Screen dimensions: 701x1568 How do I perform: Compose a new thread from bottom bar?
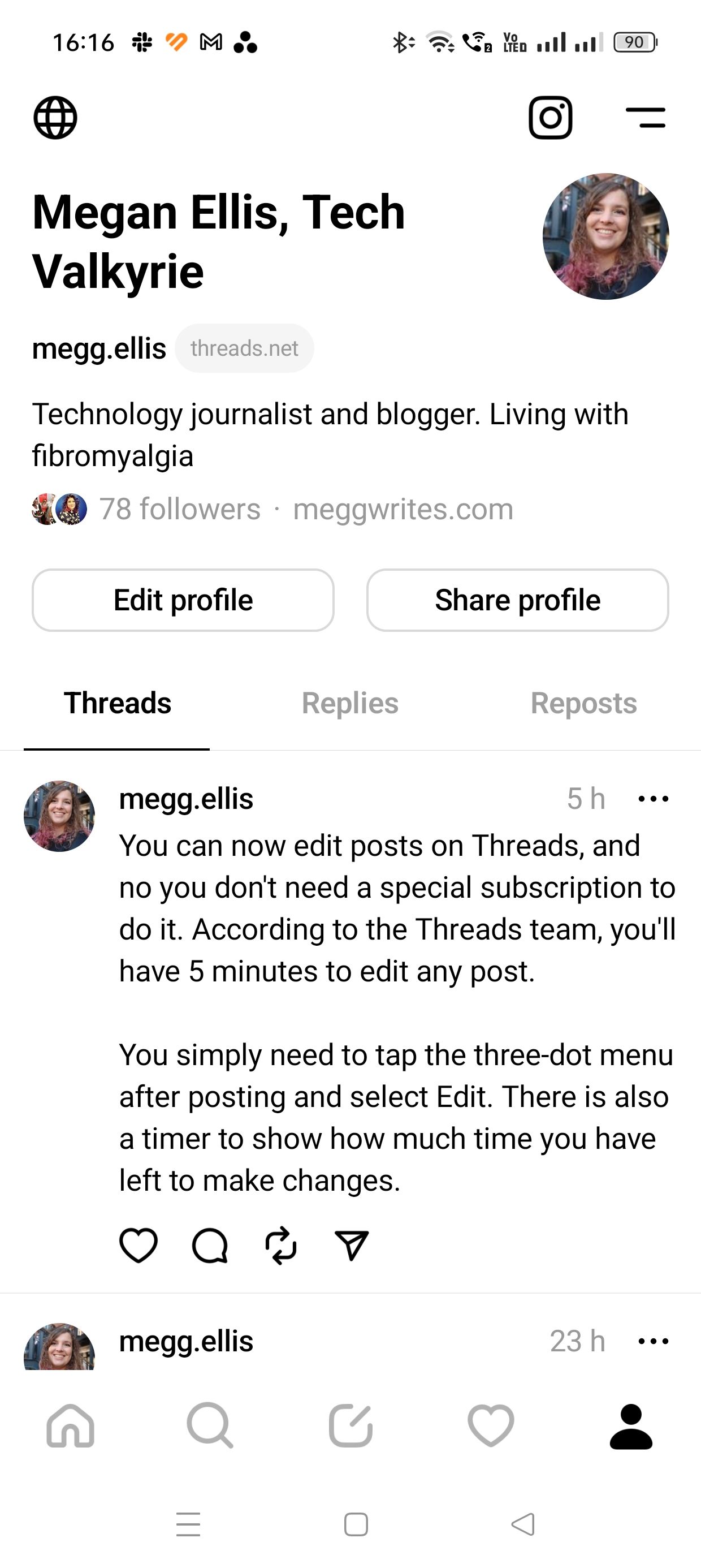350,1425
